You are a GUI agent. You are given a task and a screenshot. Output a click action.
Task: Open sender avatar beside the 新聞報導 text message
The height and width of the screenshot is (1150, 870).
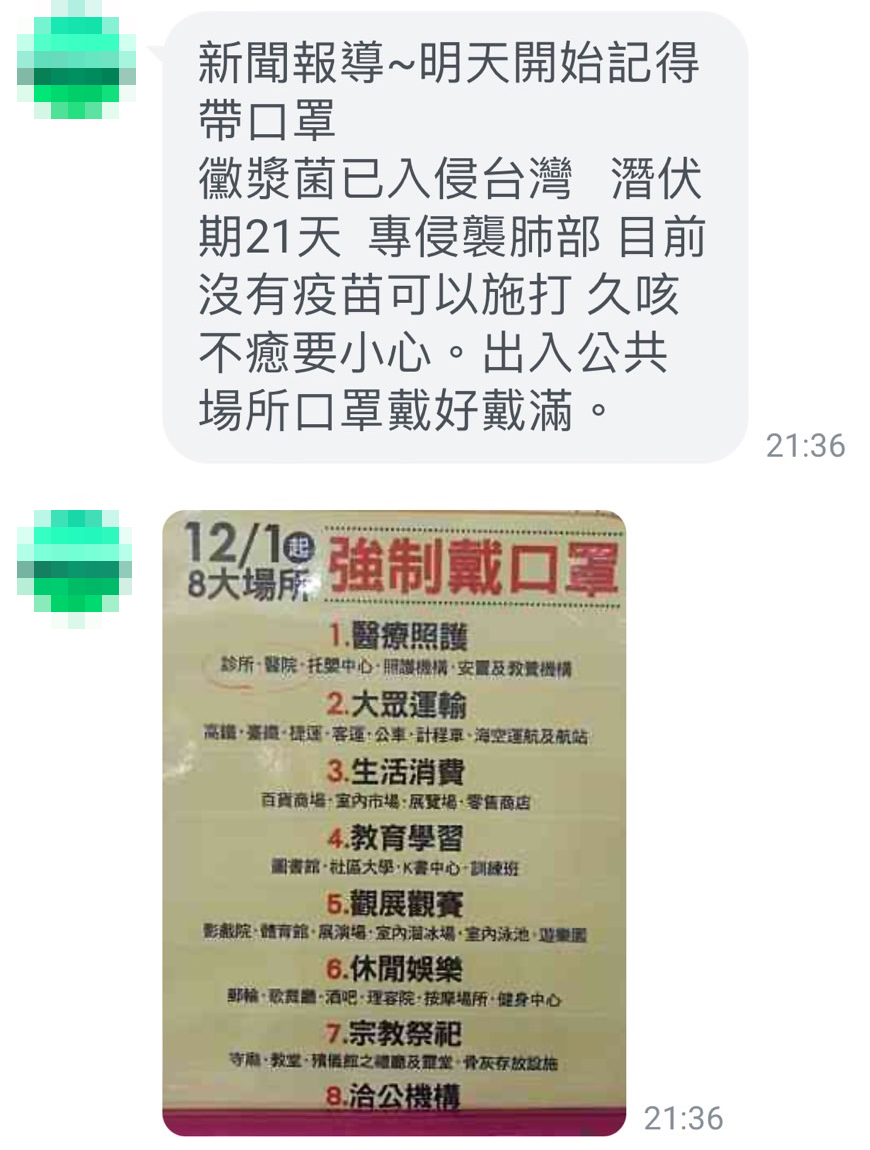[x=76, y=60]
